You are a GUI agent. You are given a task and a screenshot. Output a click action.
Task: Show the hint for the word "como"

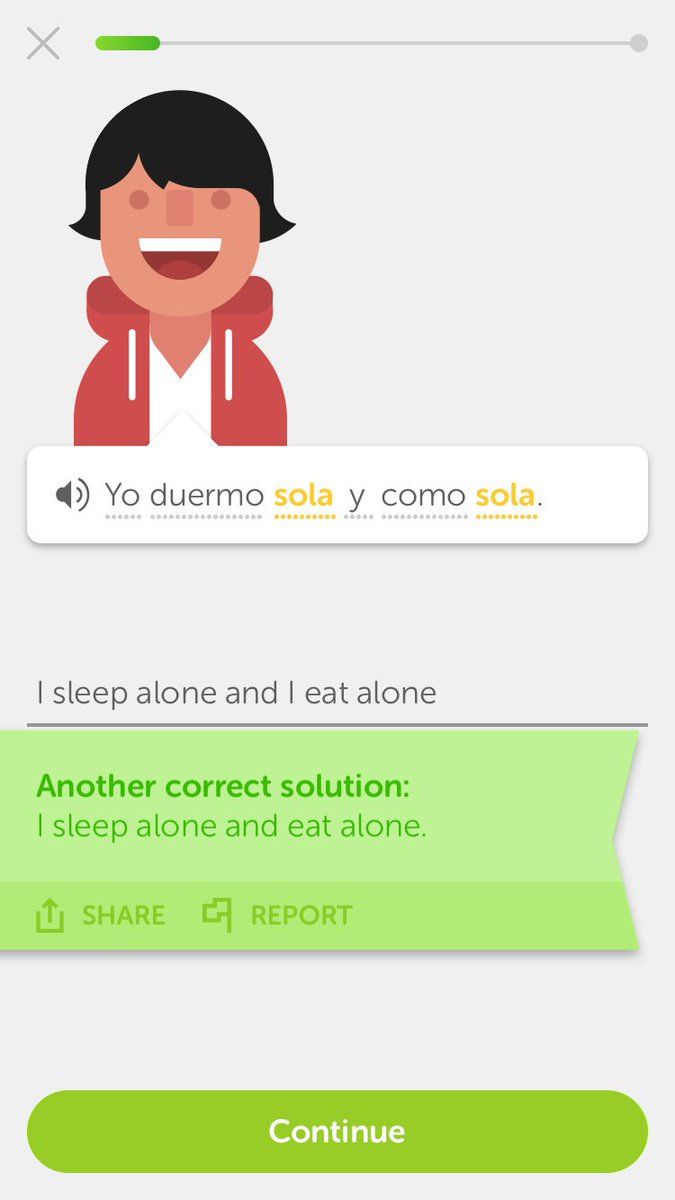point(423,495)
